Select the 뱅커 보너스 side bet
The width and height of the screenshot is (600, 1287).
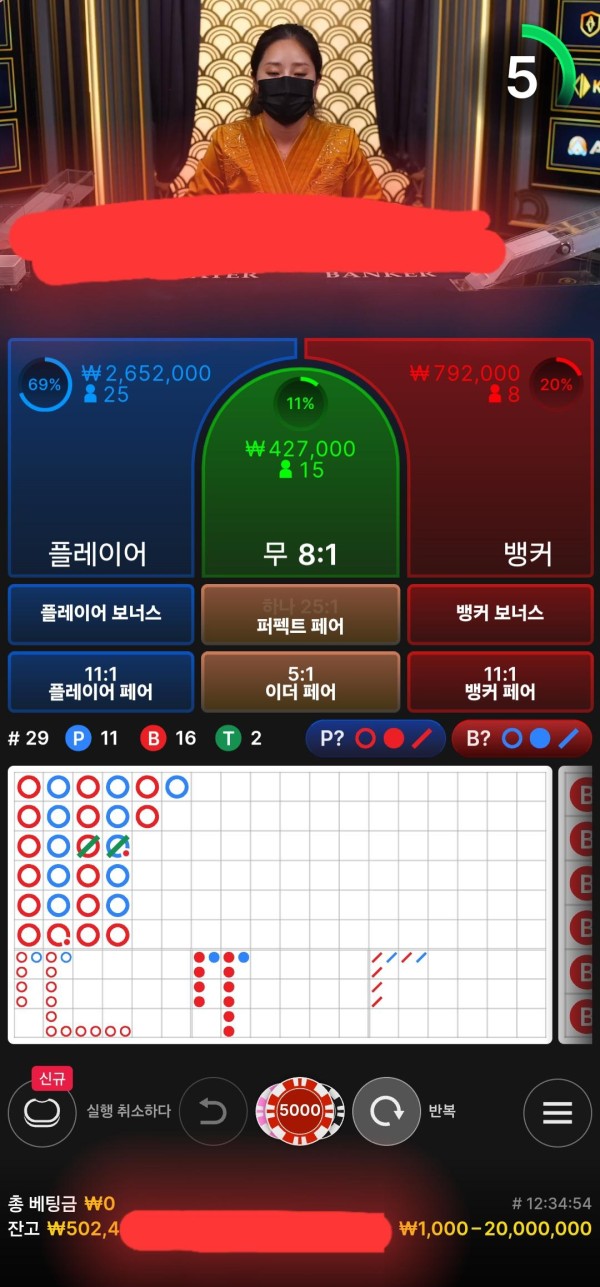(x=500, y=614)
